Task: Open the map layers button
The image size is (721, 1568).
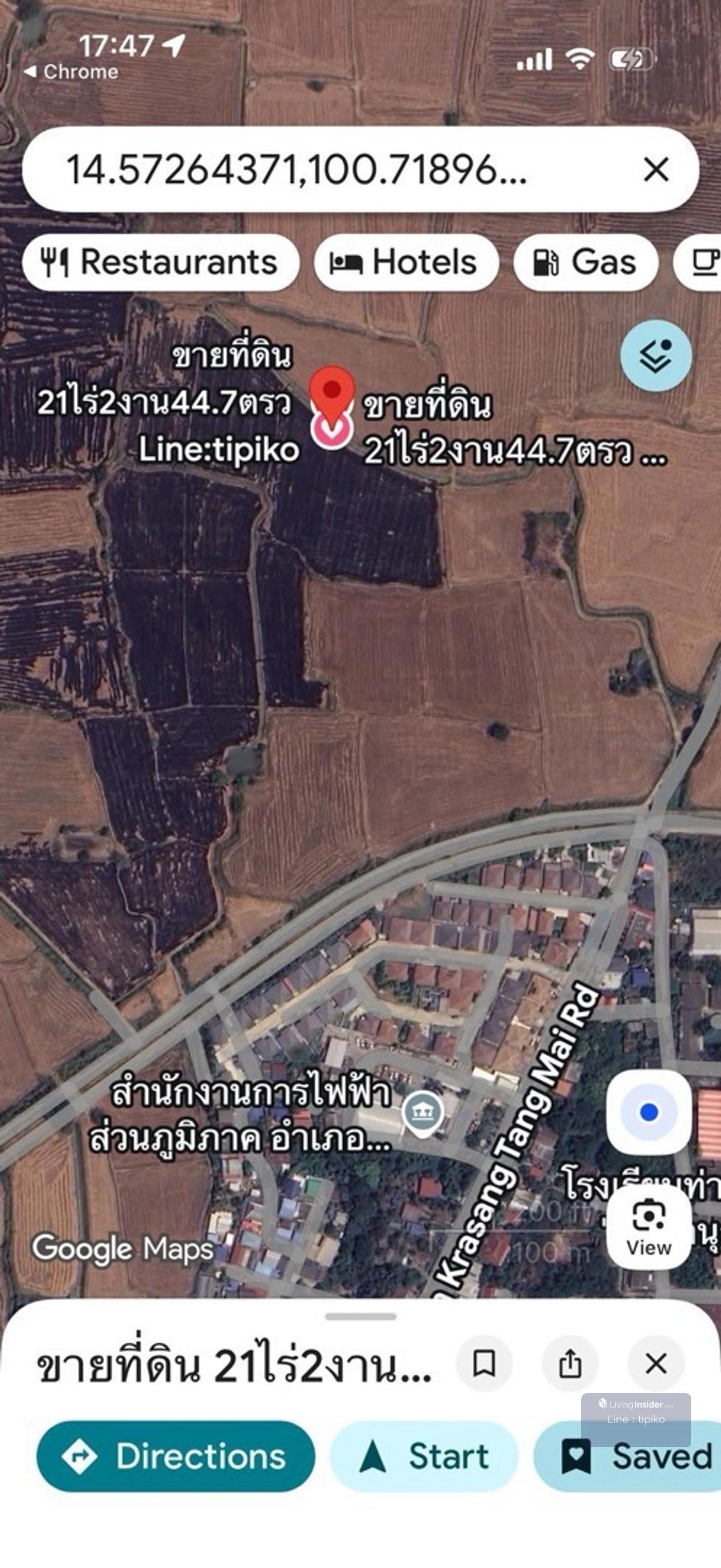Action: (656, 355)
